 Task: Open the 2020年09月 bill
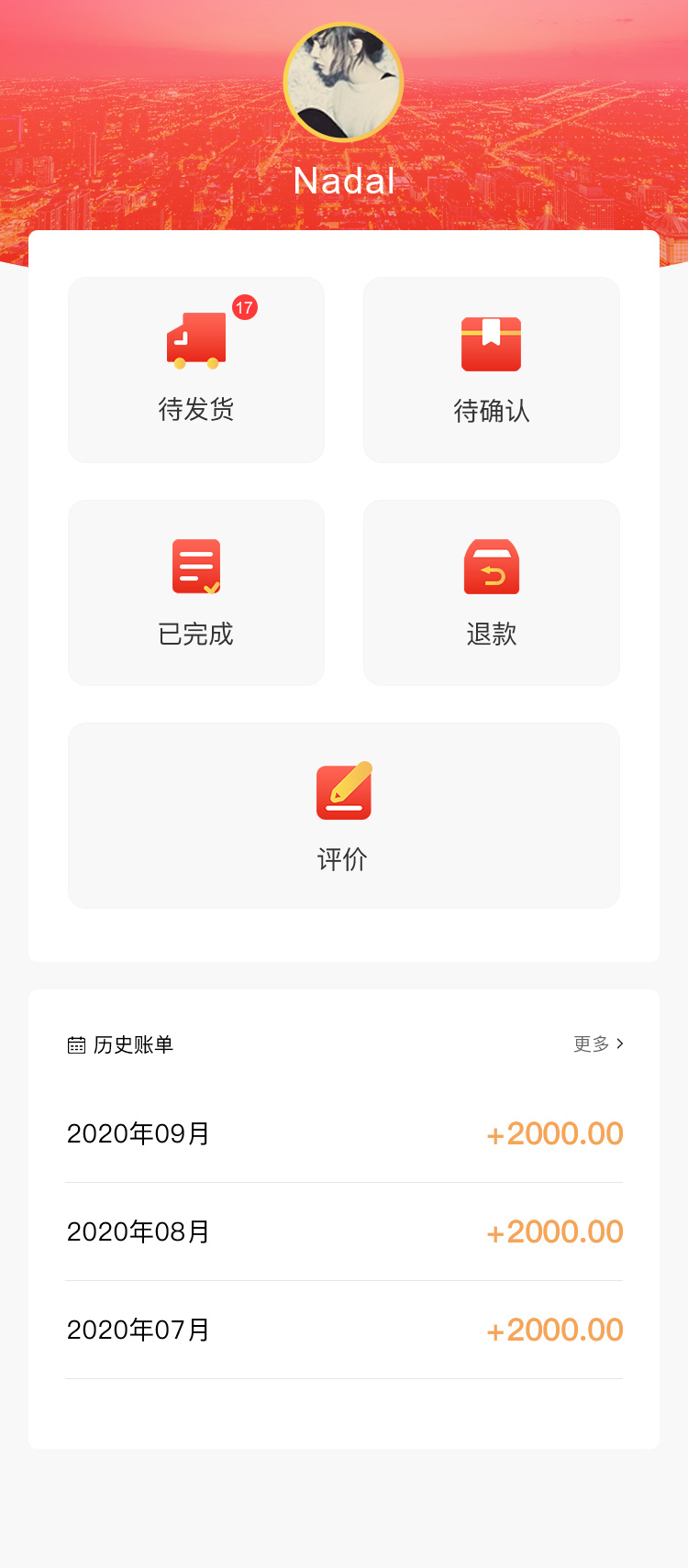tap(344, 1133)
